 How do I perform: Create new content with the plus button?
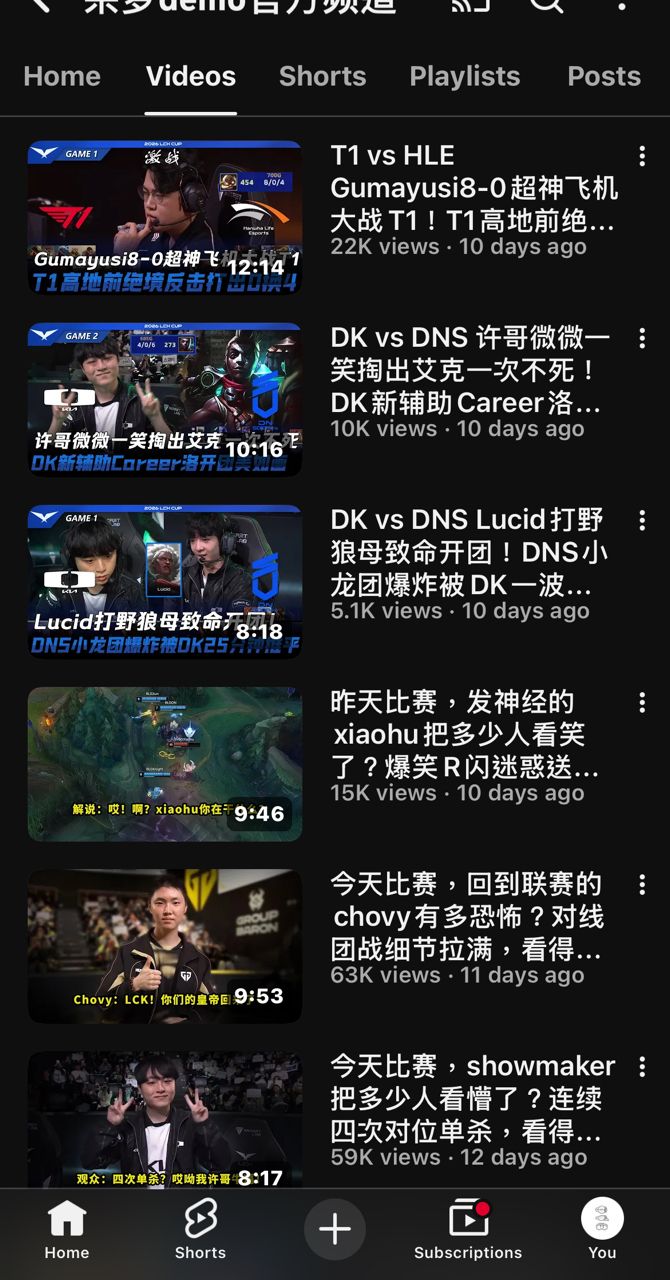335,1229
